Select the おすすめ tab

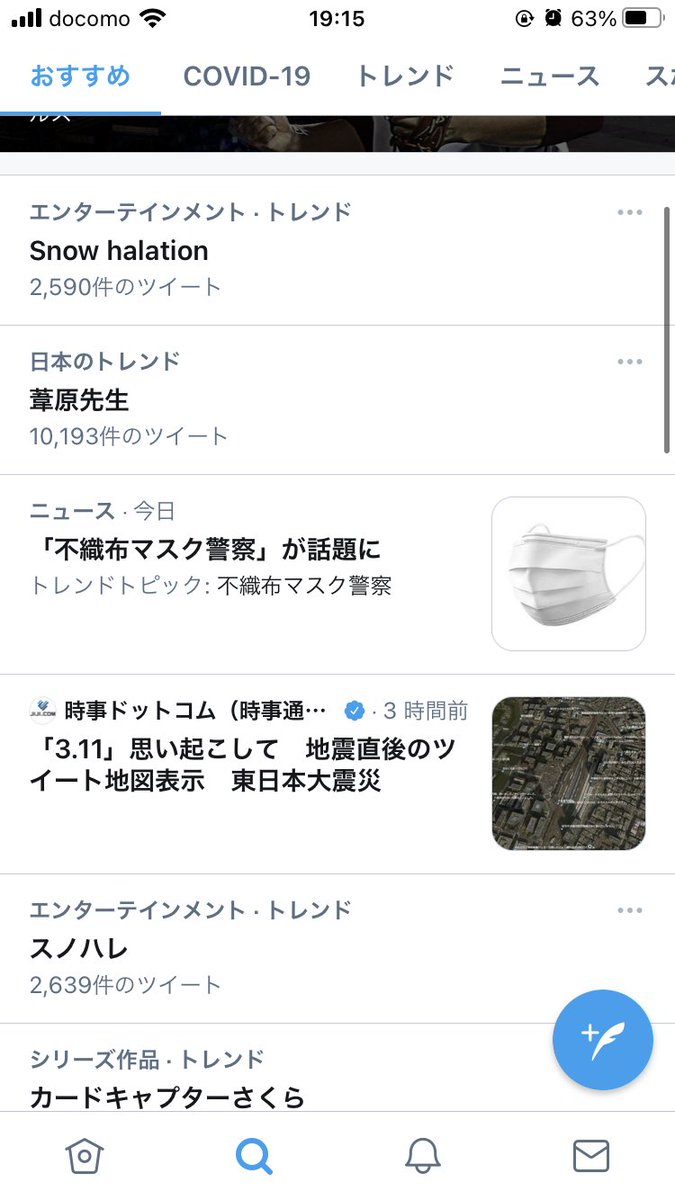(x=80, y=76)
